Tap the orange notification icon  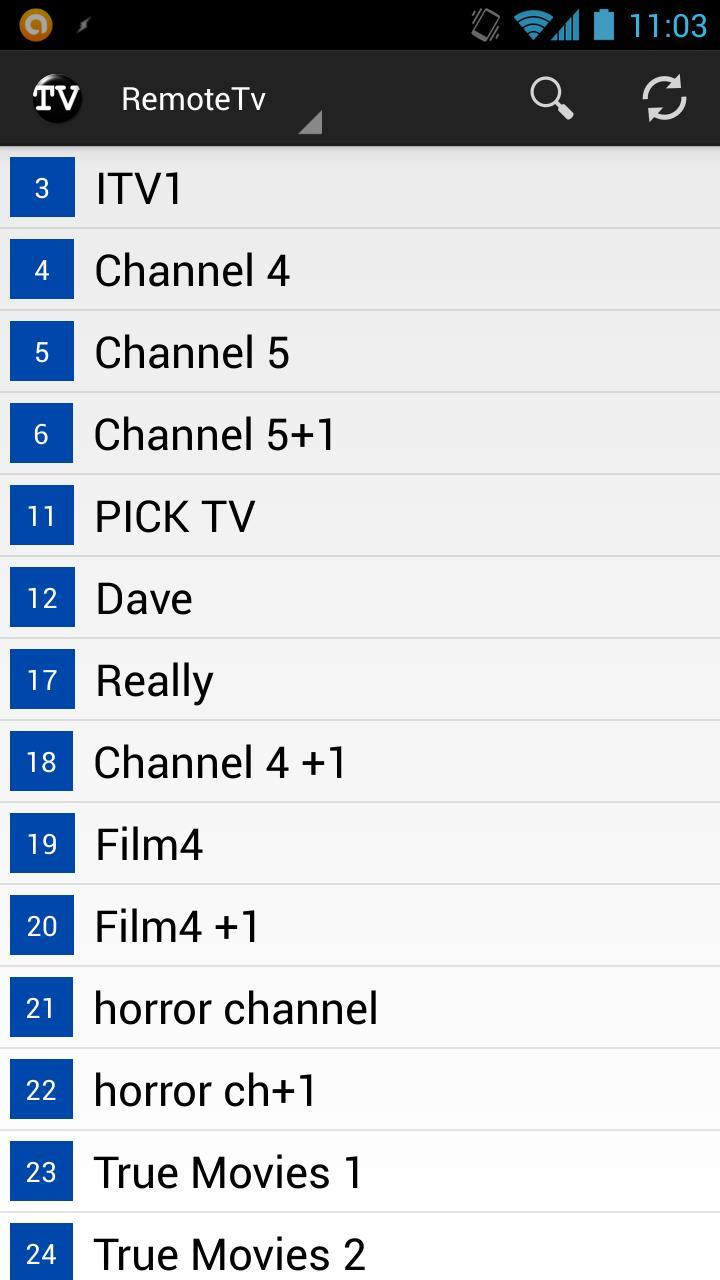(x=36, y=22)
